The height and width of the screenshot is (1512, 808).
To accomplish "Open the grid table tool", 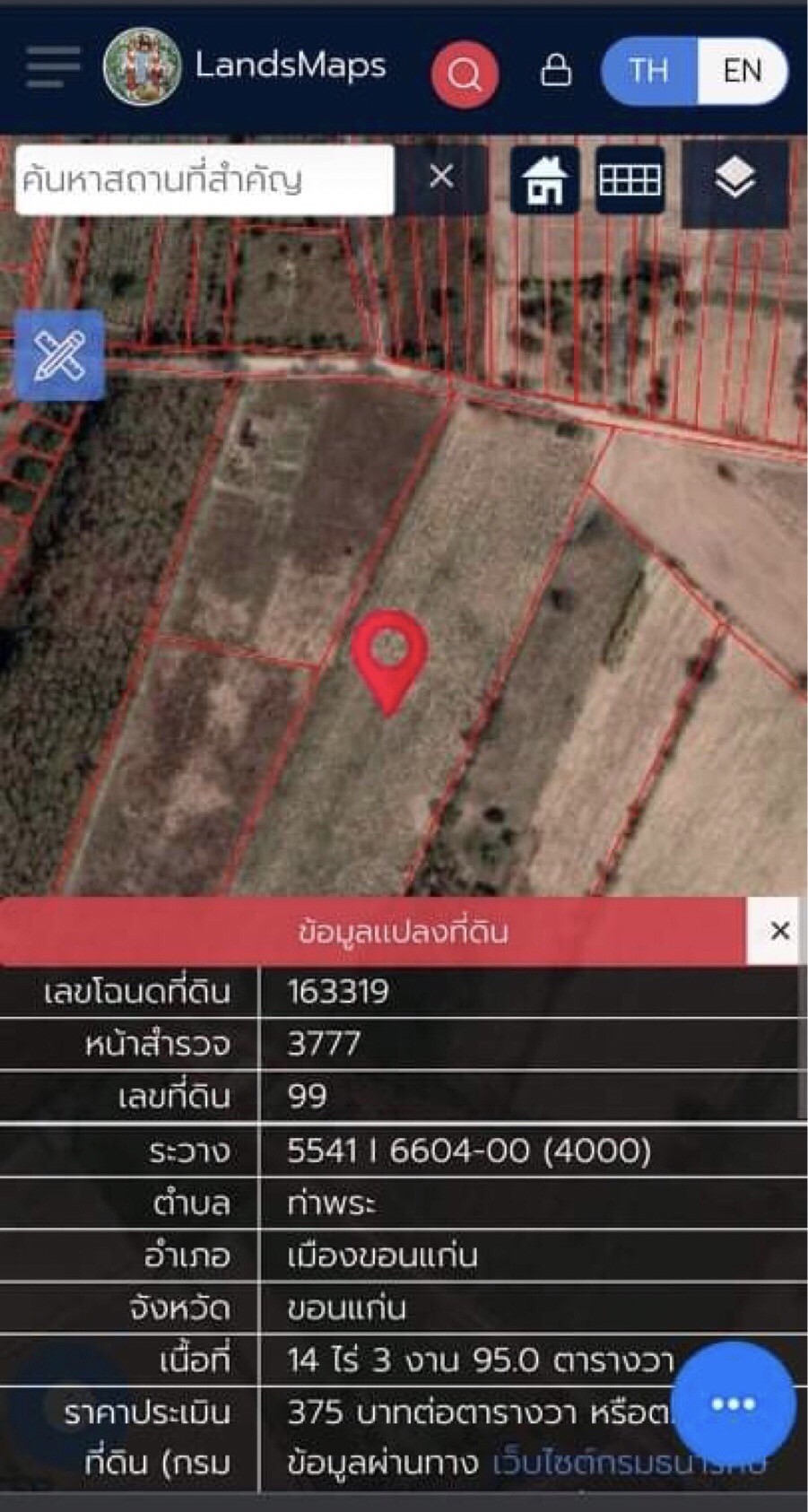I will (x=630, y=180).
